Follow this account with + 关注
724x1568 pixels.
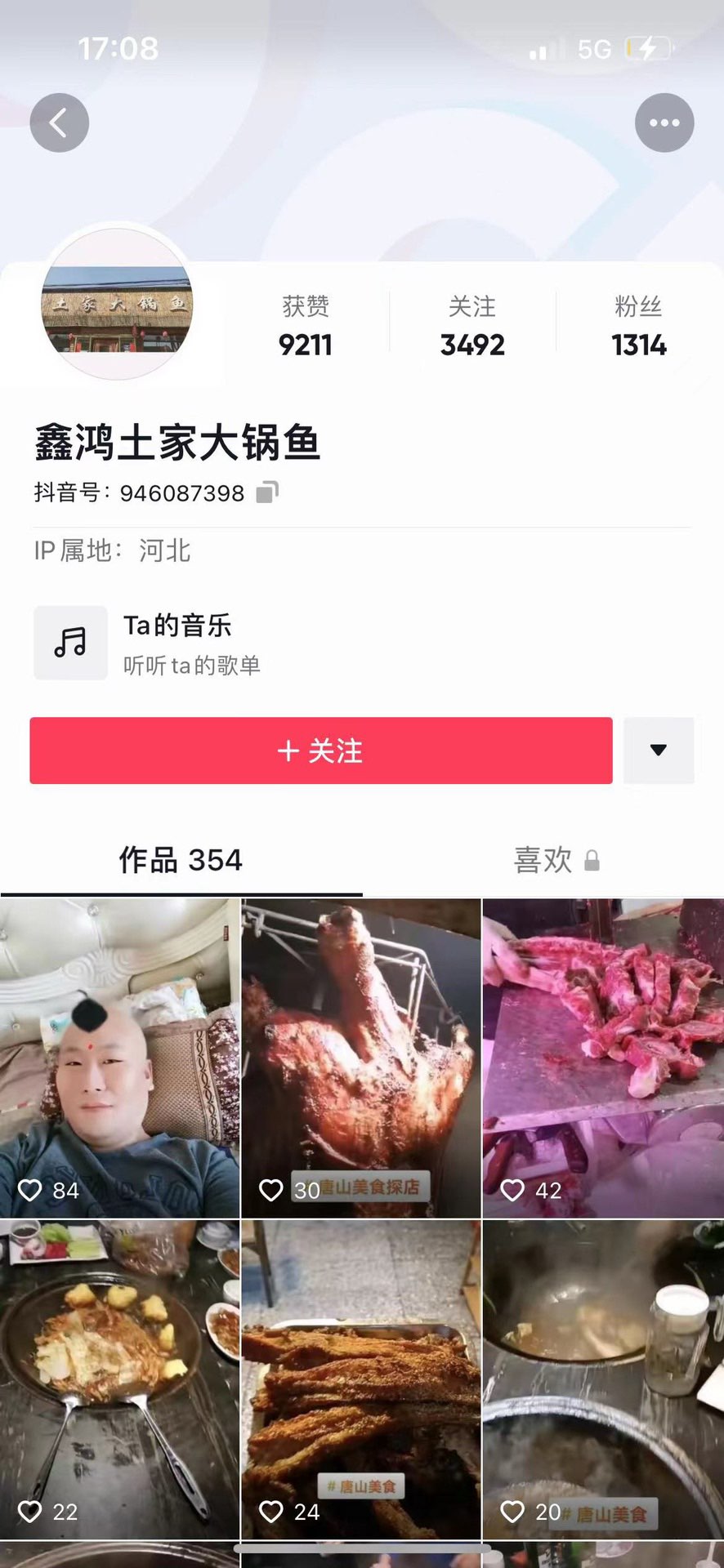(x=320, y=751)
